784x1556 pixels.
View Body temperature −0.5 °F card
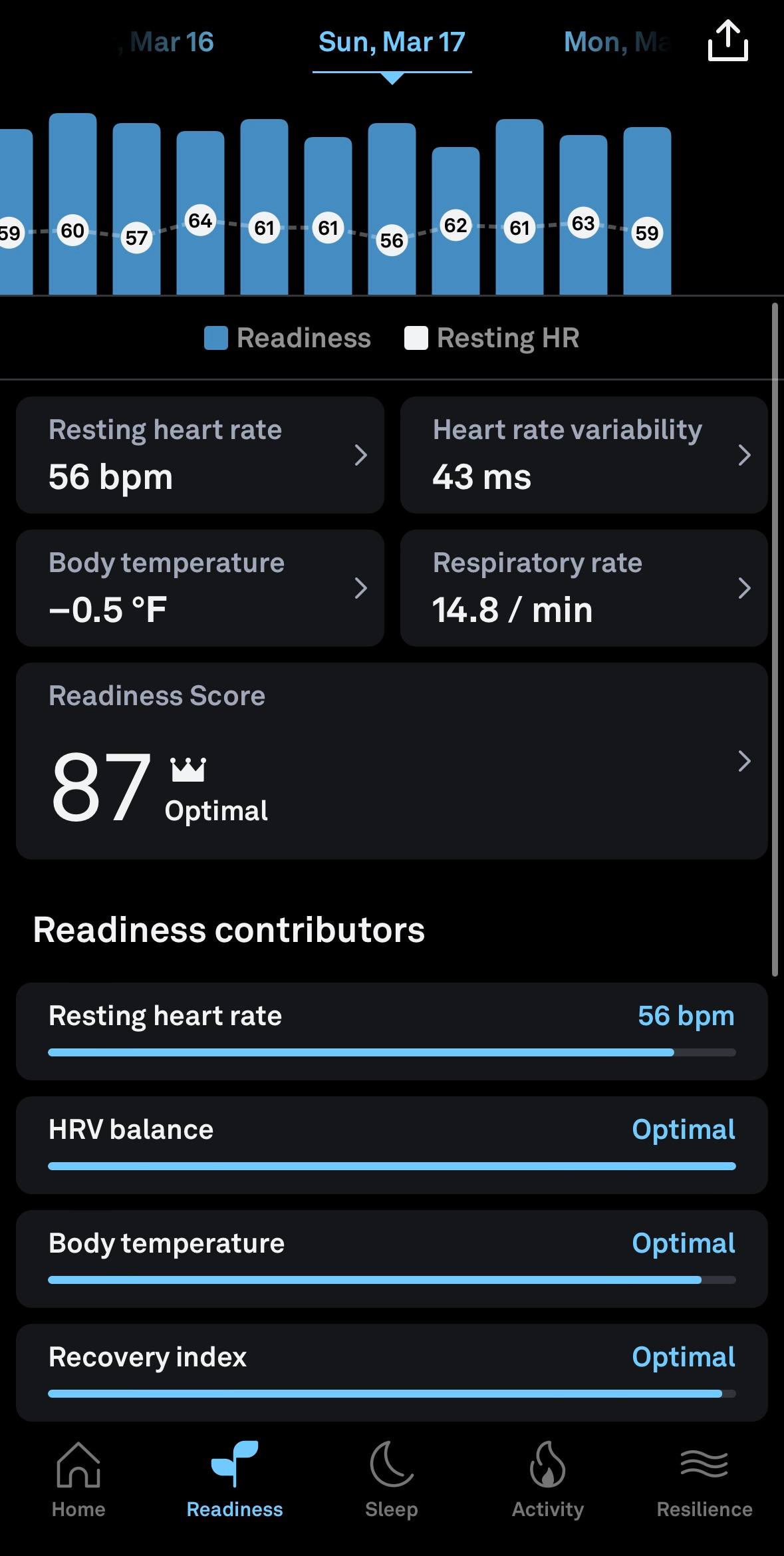pos(199,588)
